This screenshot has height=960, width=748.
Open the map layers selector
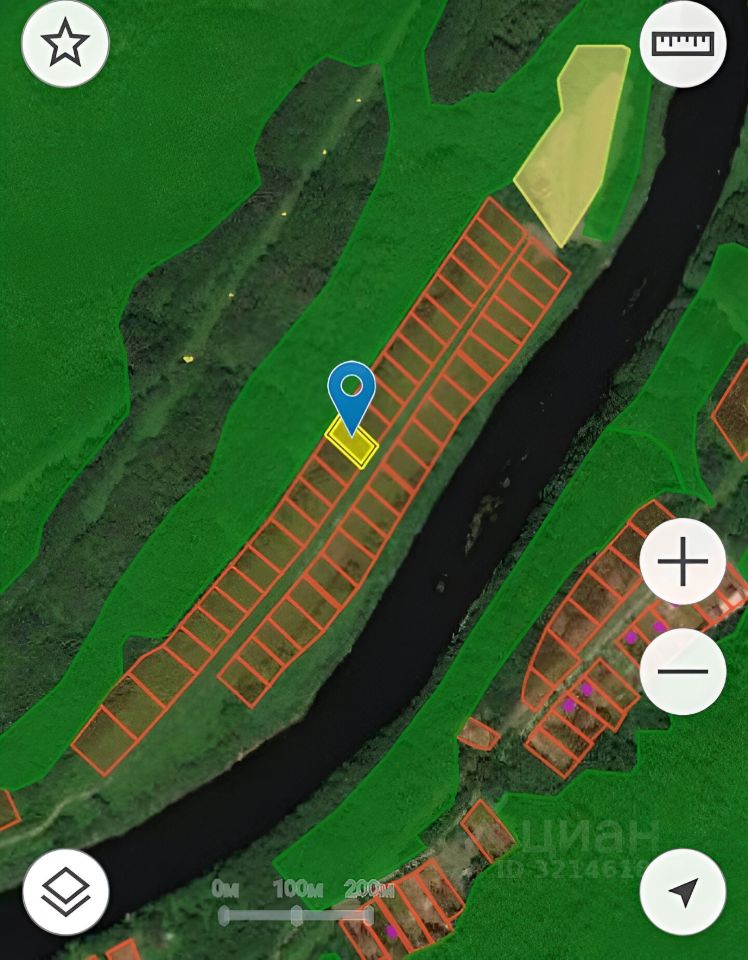click(65, 892)
